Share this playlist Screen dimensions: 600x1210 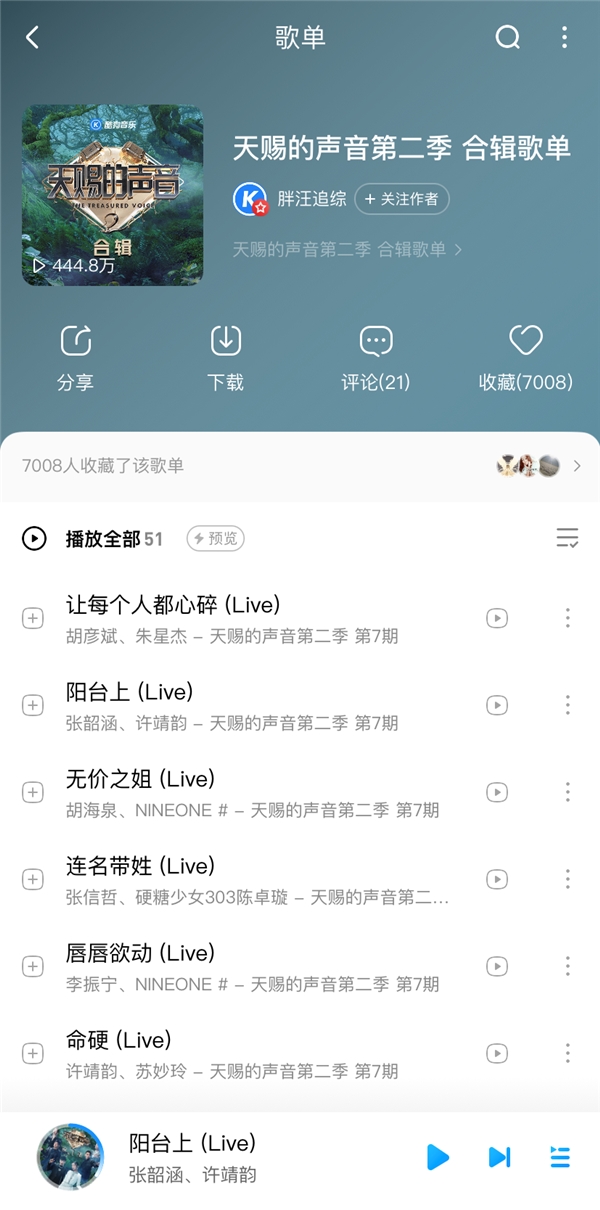76,357
